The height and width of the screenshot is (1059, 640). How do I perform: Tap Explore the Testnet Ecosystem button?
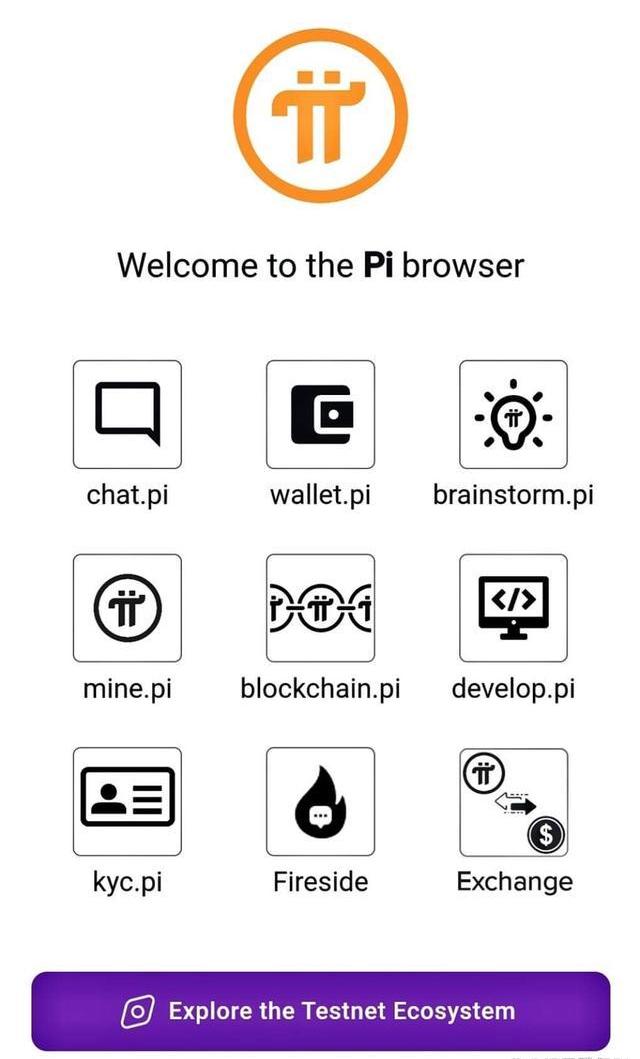coord(320,1010)
